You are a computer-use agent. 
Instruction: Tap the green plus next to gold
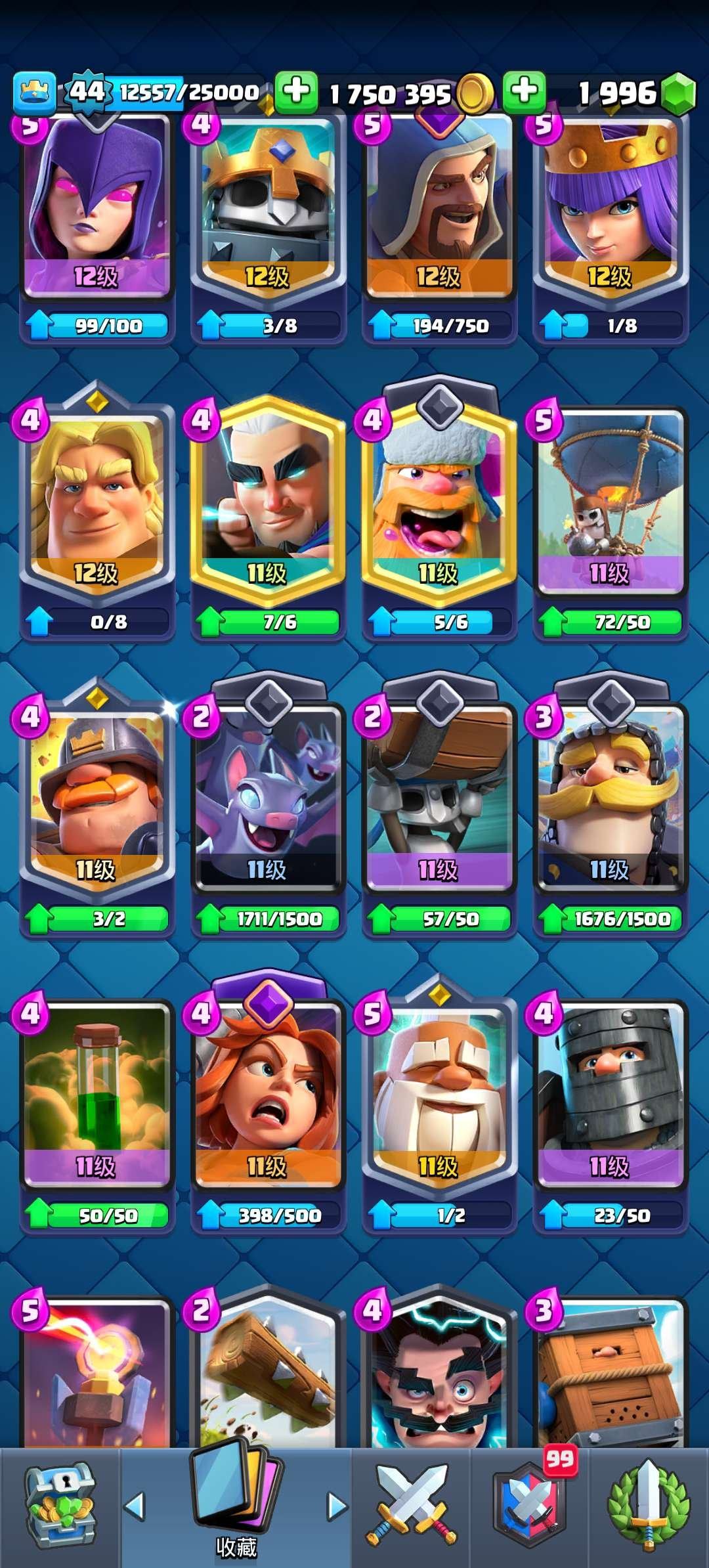296,91
